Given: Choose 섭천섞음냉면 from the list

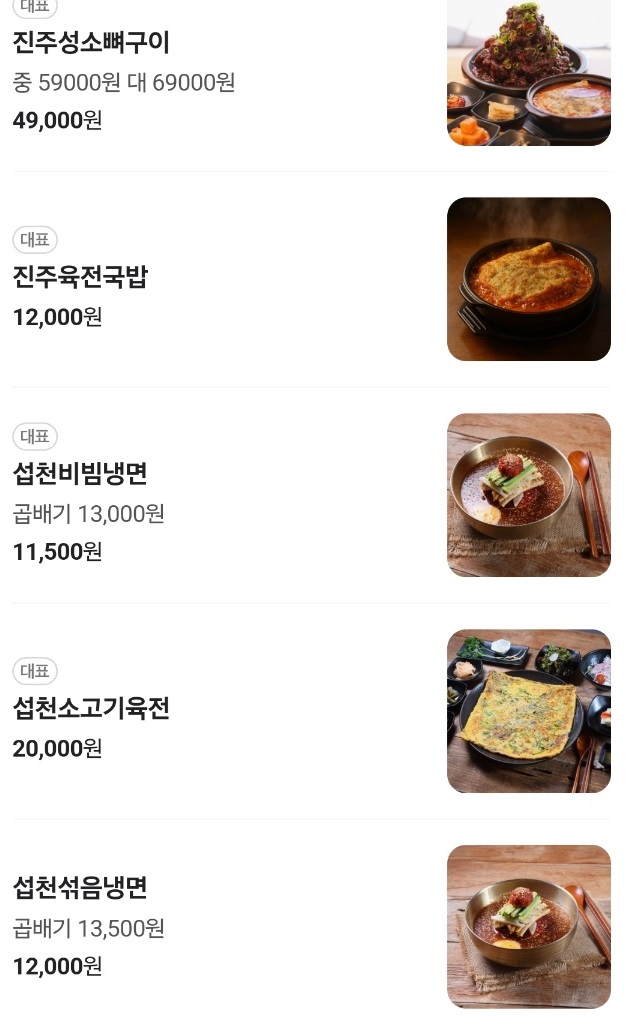Looking at the screenshot, I should point(80,887).
